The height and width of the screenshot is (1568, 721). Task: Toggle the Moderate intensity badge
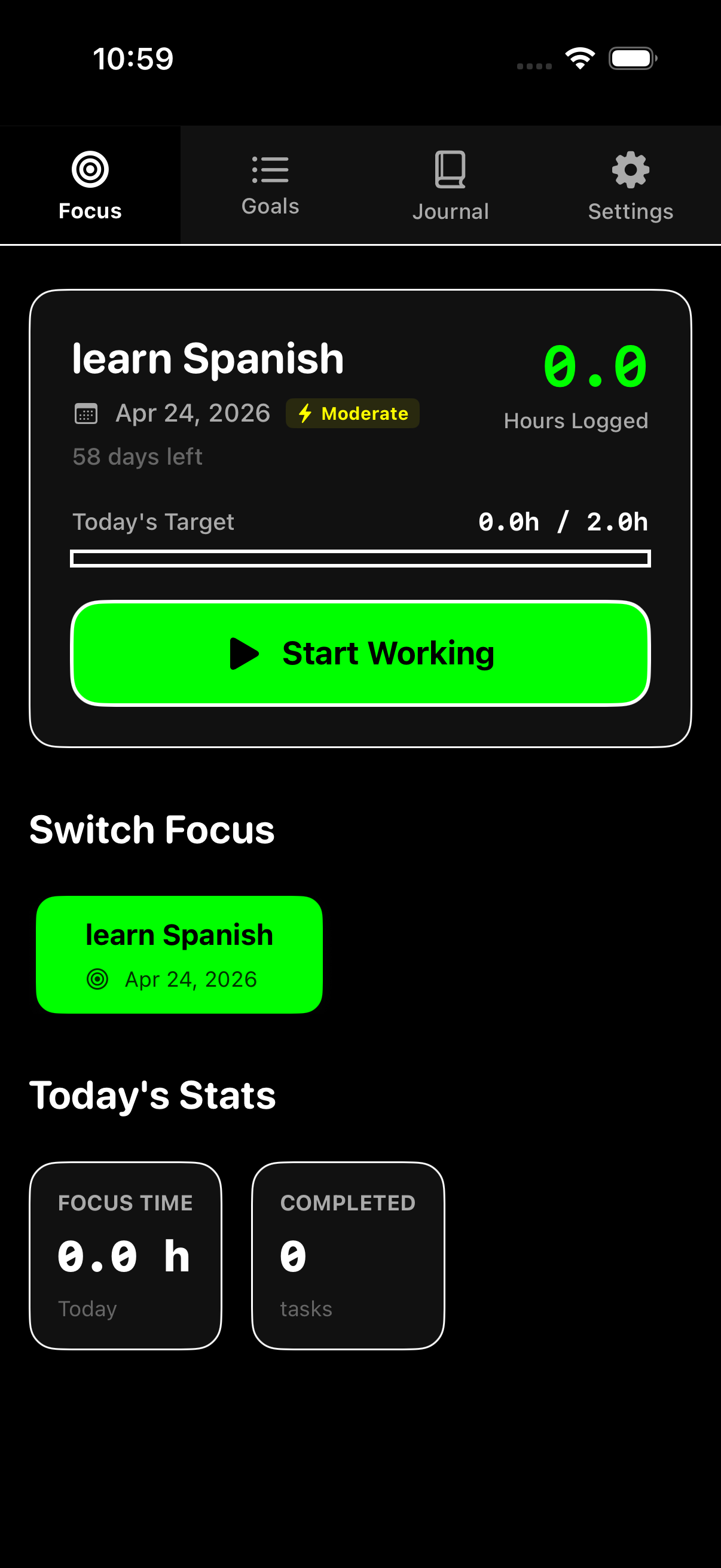(x=352, y=413)
